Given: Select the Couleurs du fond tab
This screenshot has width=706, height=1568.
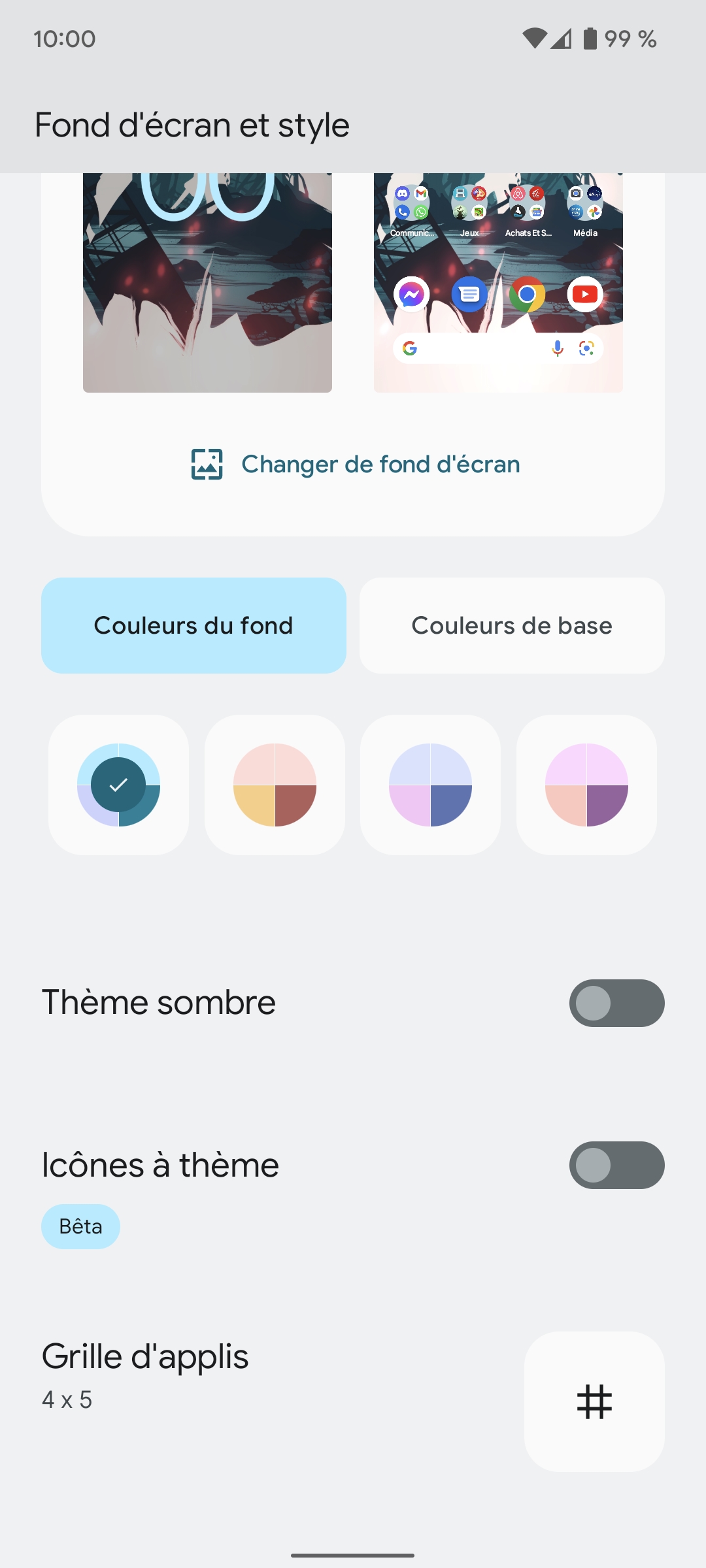Looking at the screenshot, I should pyautogui.click(x=193, y=625).
